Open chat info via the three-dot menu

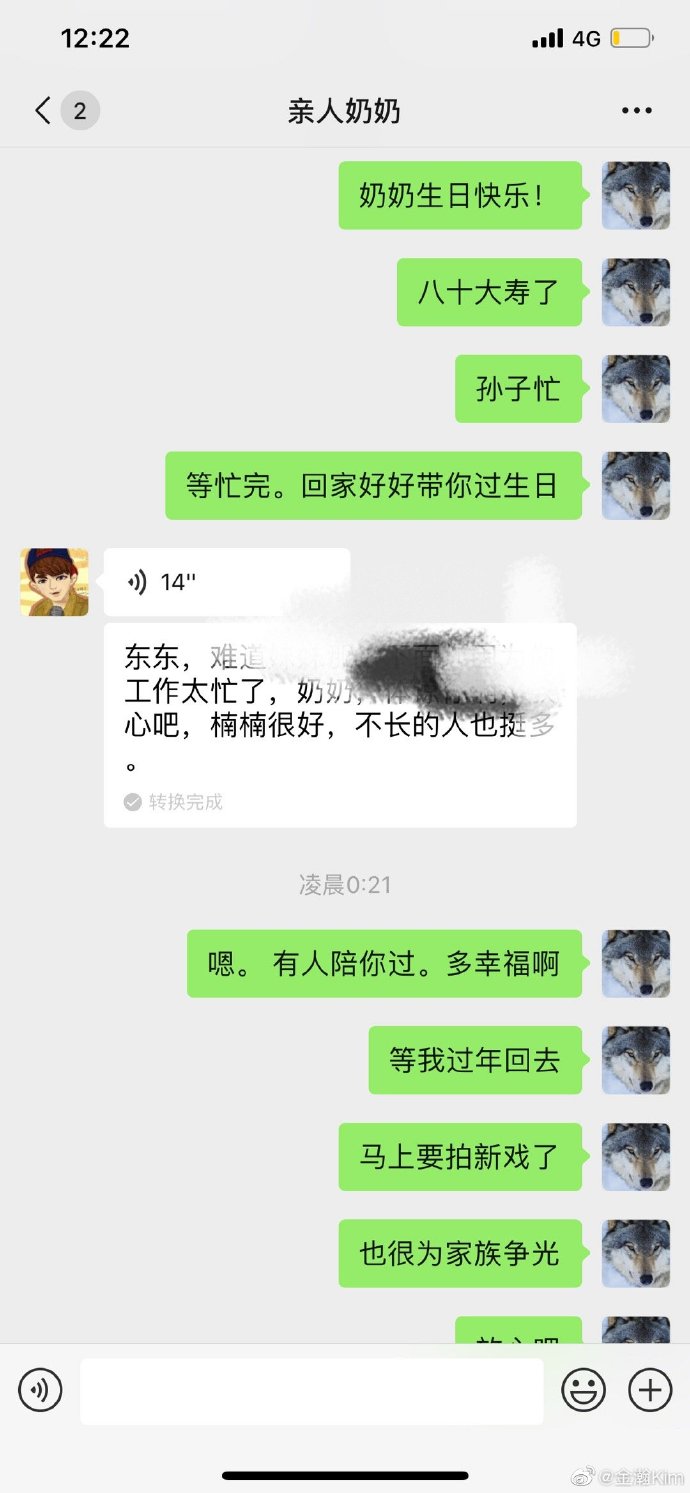[636, 111]
